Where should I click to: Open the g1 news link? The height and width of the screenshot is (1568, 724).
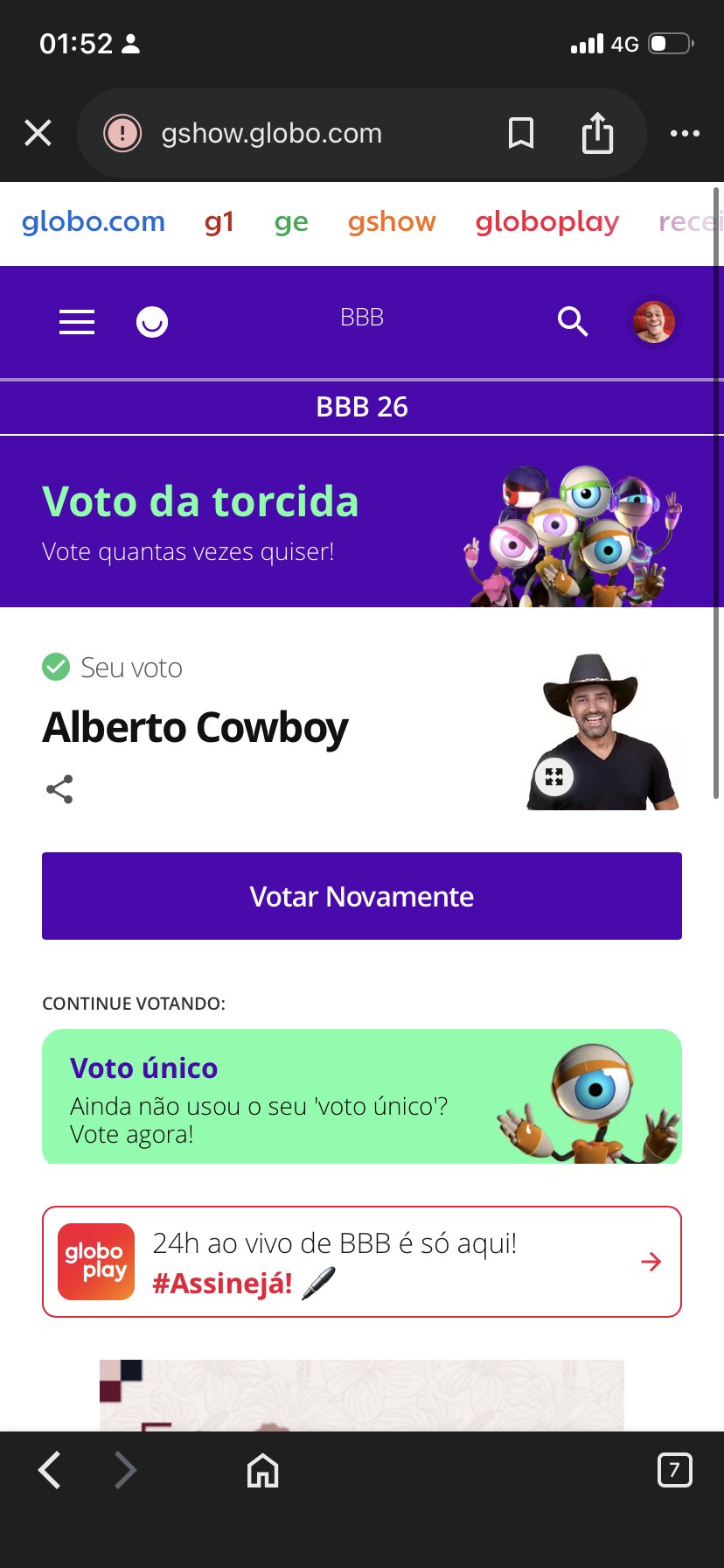click(x=219, y=222)
